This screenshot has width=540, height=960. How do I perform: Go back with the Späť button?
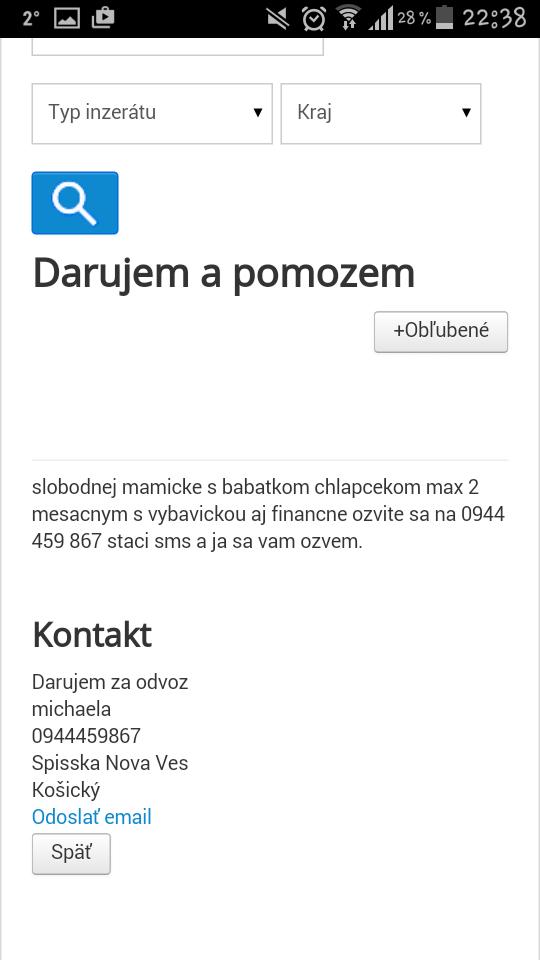(x=71, y=853)
